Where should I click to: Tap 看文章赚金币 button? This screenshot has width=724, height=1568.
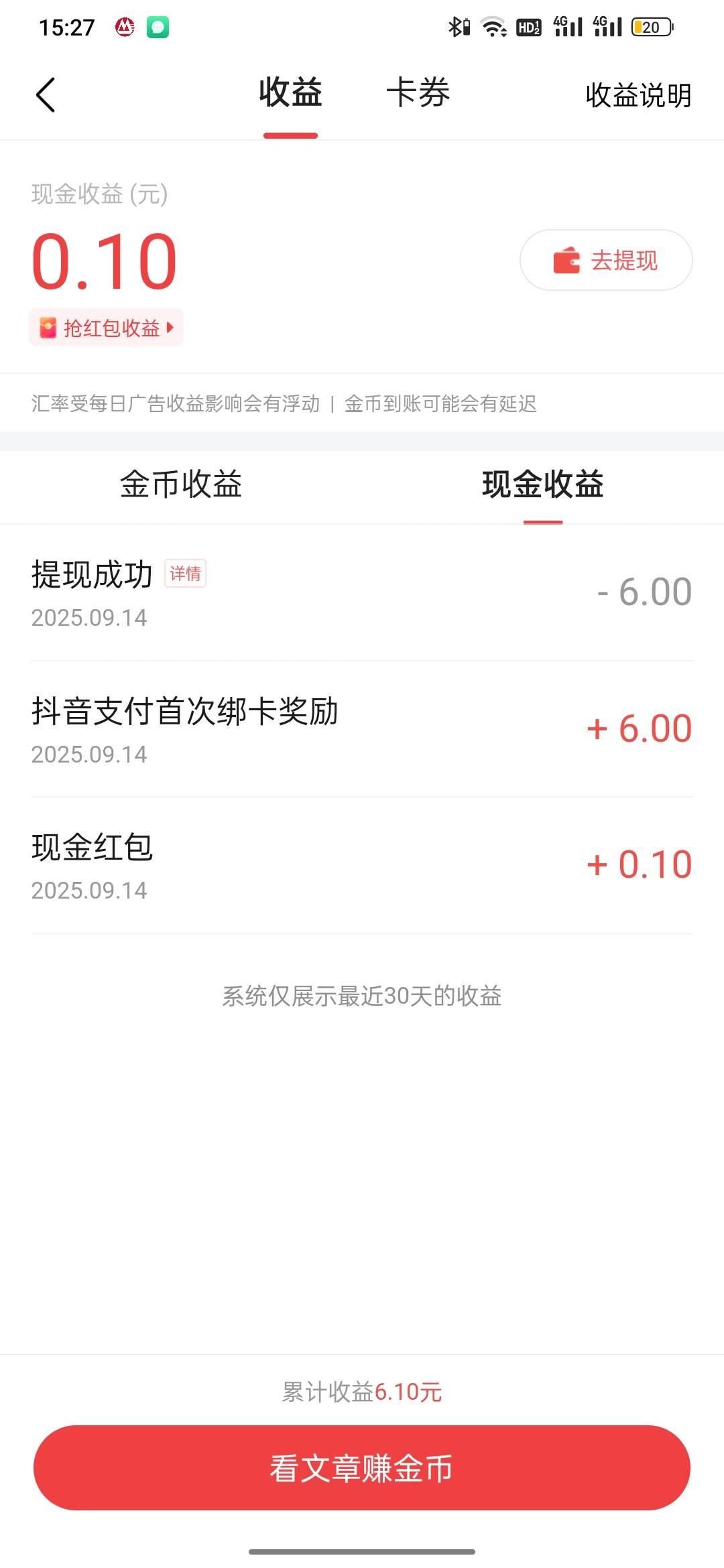[362, 1467]
